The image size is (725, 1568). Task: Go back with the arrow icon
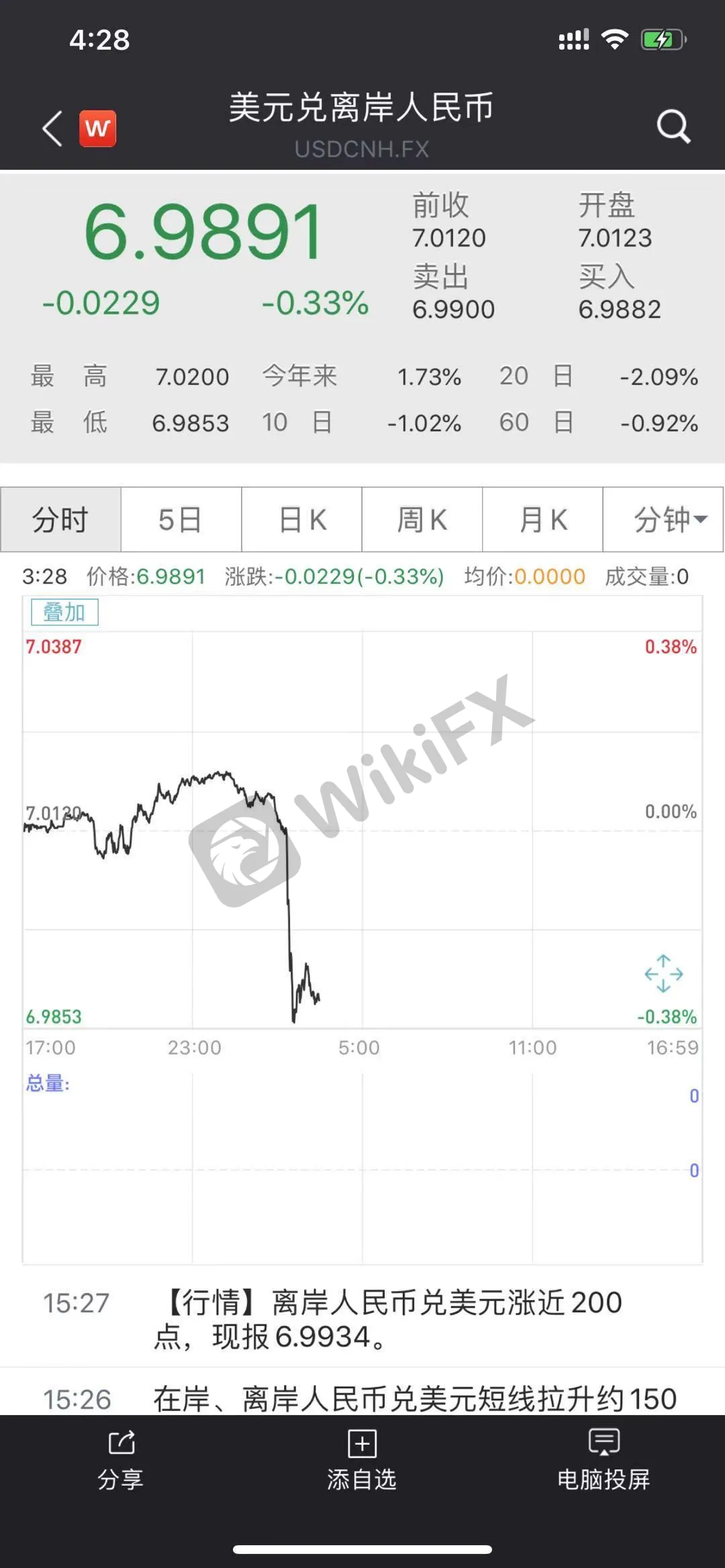coord(52,127)
